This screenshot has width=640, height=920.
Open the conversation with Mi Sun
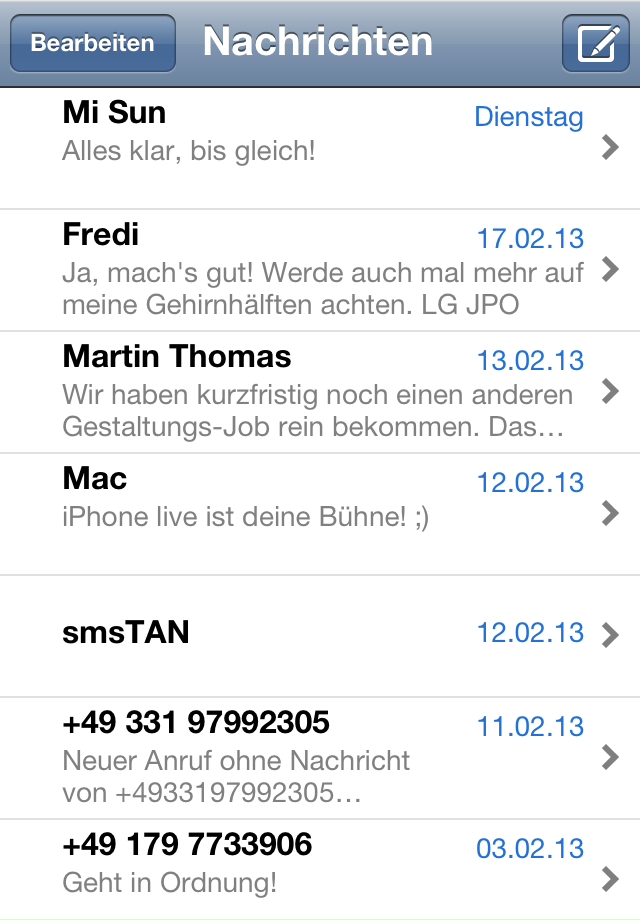(320, 148)
